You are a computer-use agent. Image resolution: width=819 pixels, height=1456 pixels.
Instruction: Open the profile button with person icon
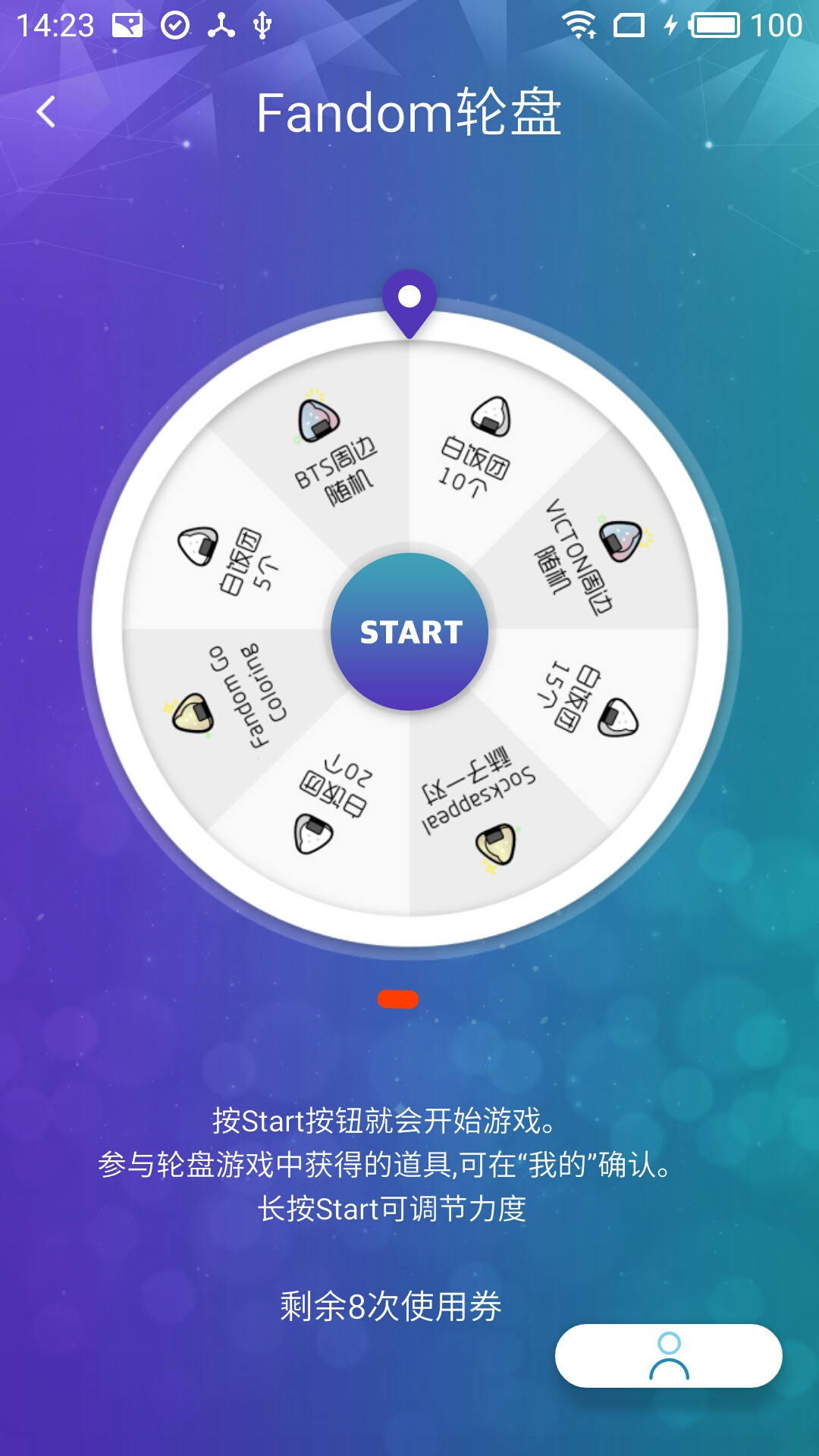669,1356
